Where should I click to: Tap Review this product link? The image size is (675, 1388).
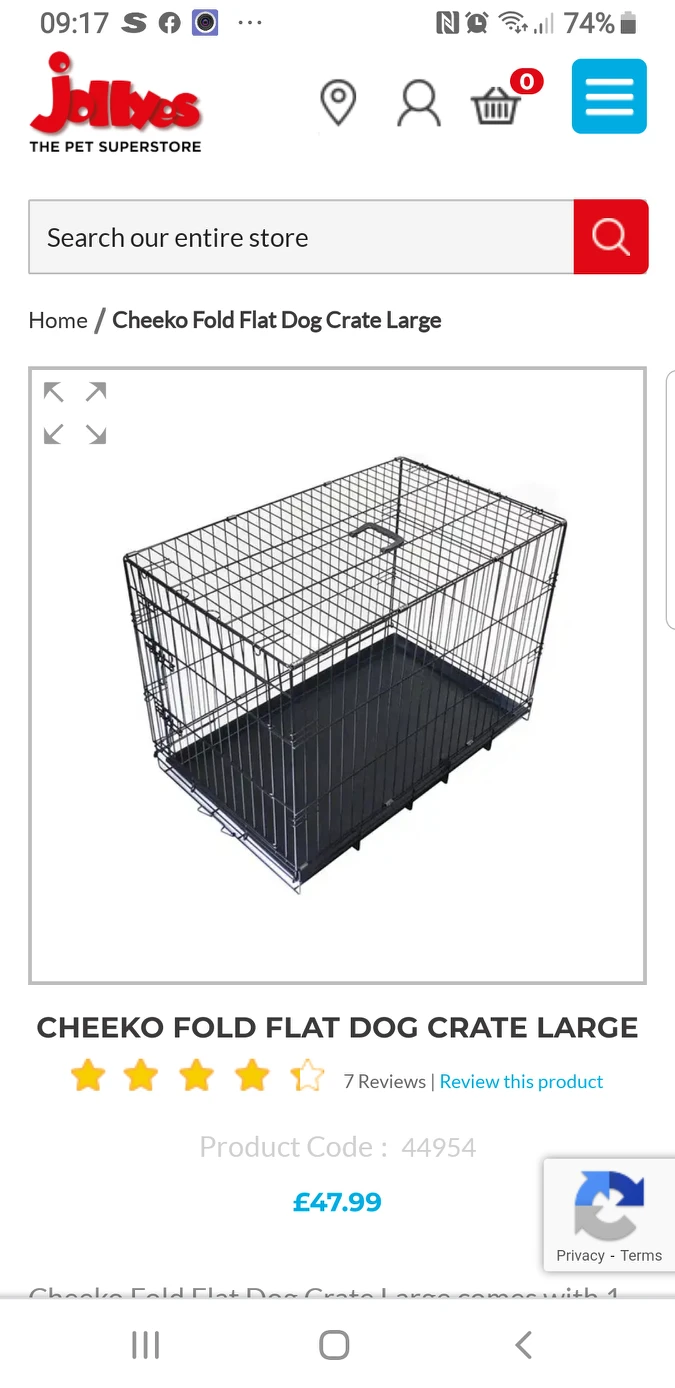521,1082
